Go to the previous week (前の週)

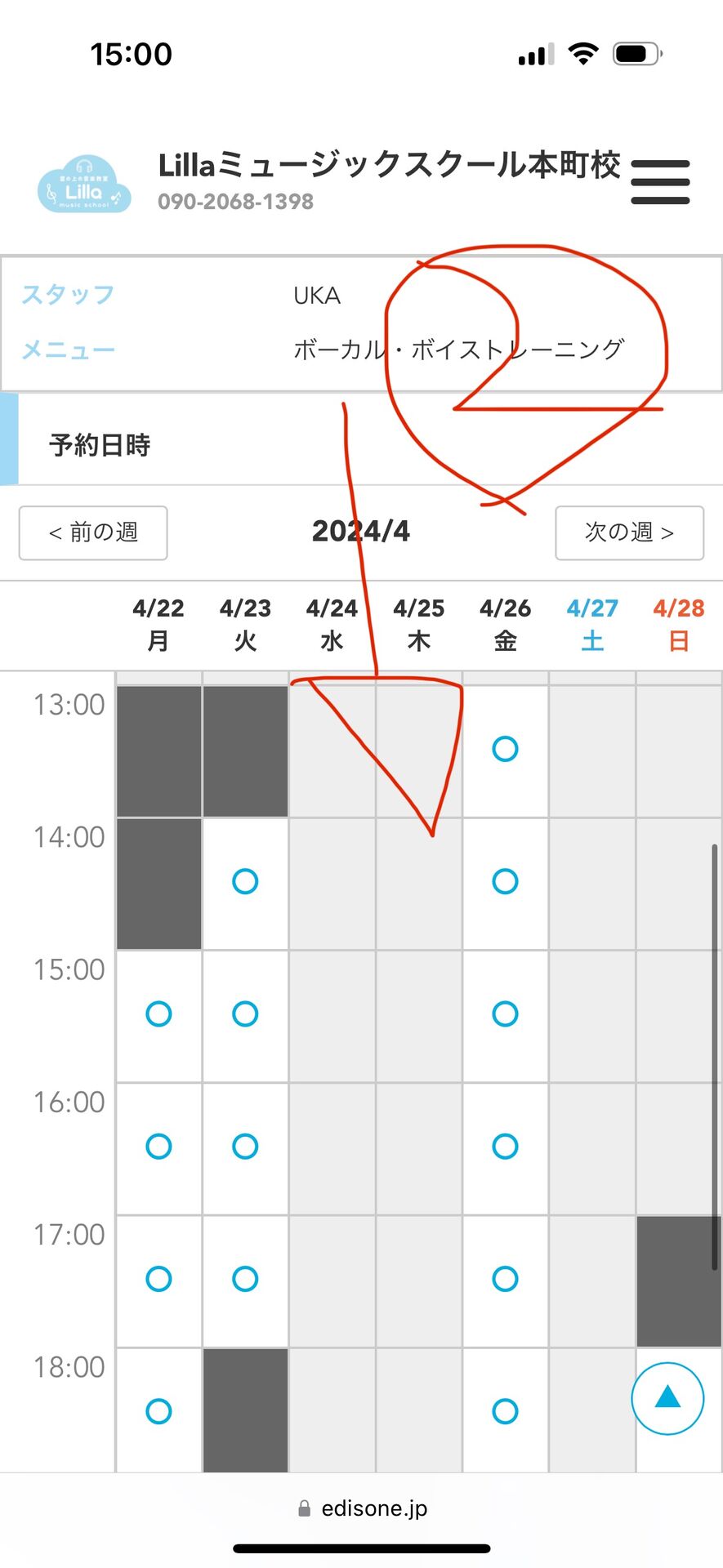pyautogui.click(x=93, y=532)
